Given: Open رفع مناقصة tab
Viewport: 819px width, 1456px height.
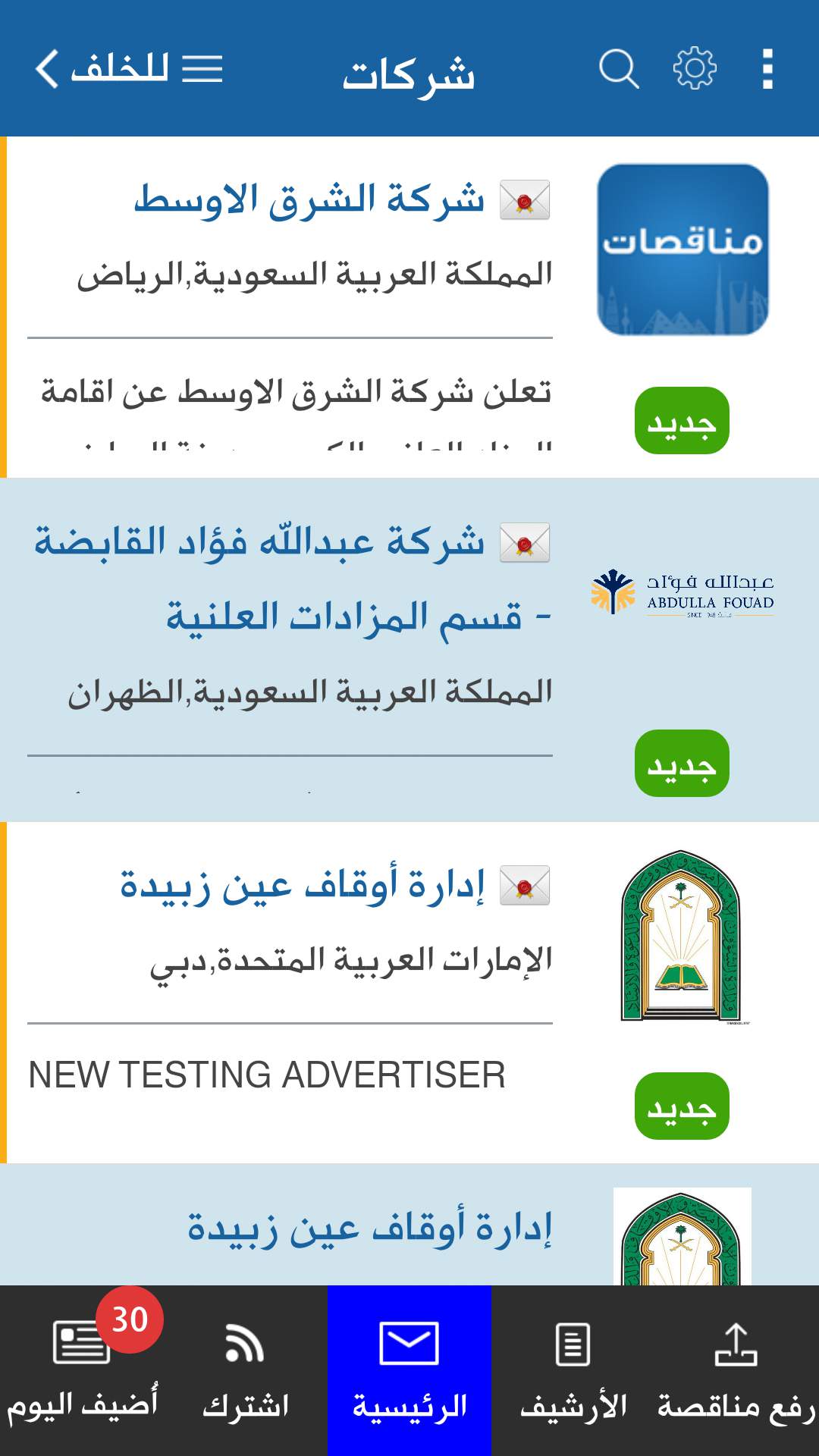Looking at the screenshot, I should pyautogui.click(x=736, y=1371).
